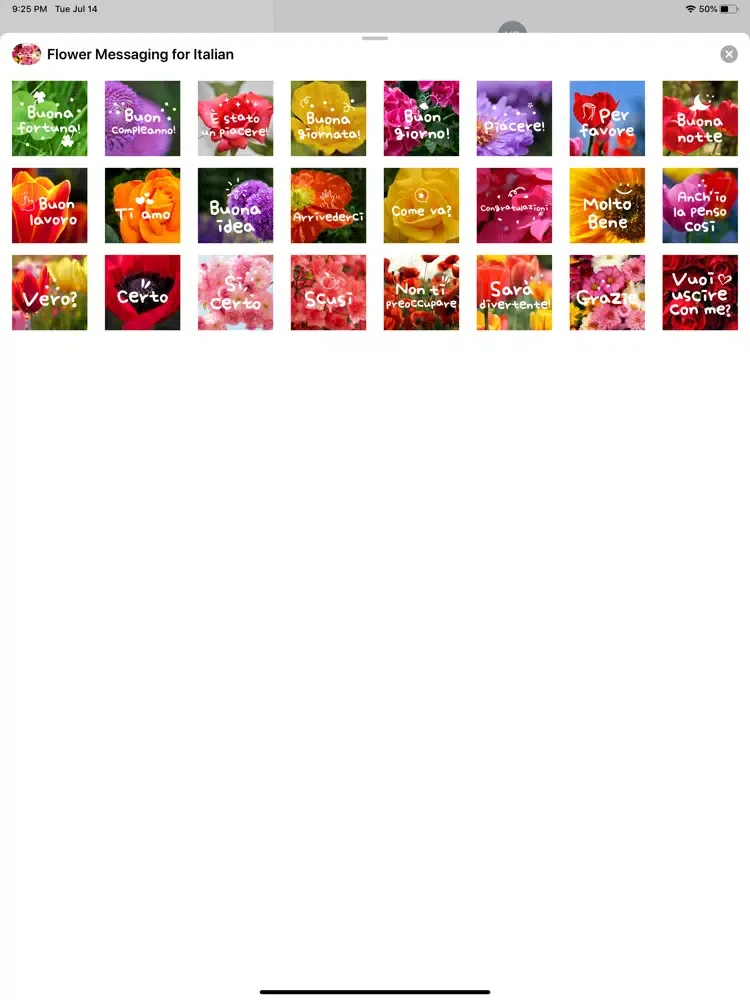750x1000 pixels.
Task: Select the 'Come va?' yellow rose sticker
Action: click(421, 205)
